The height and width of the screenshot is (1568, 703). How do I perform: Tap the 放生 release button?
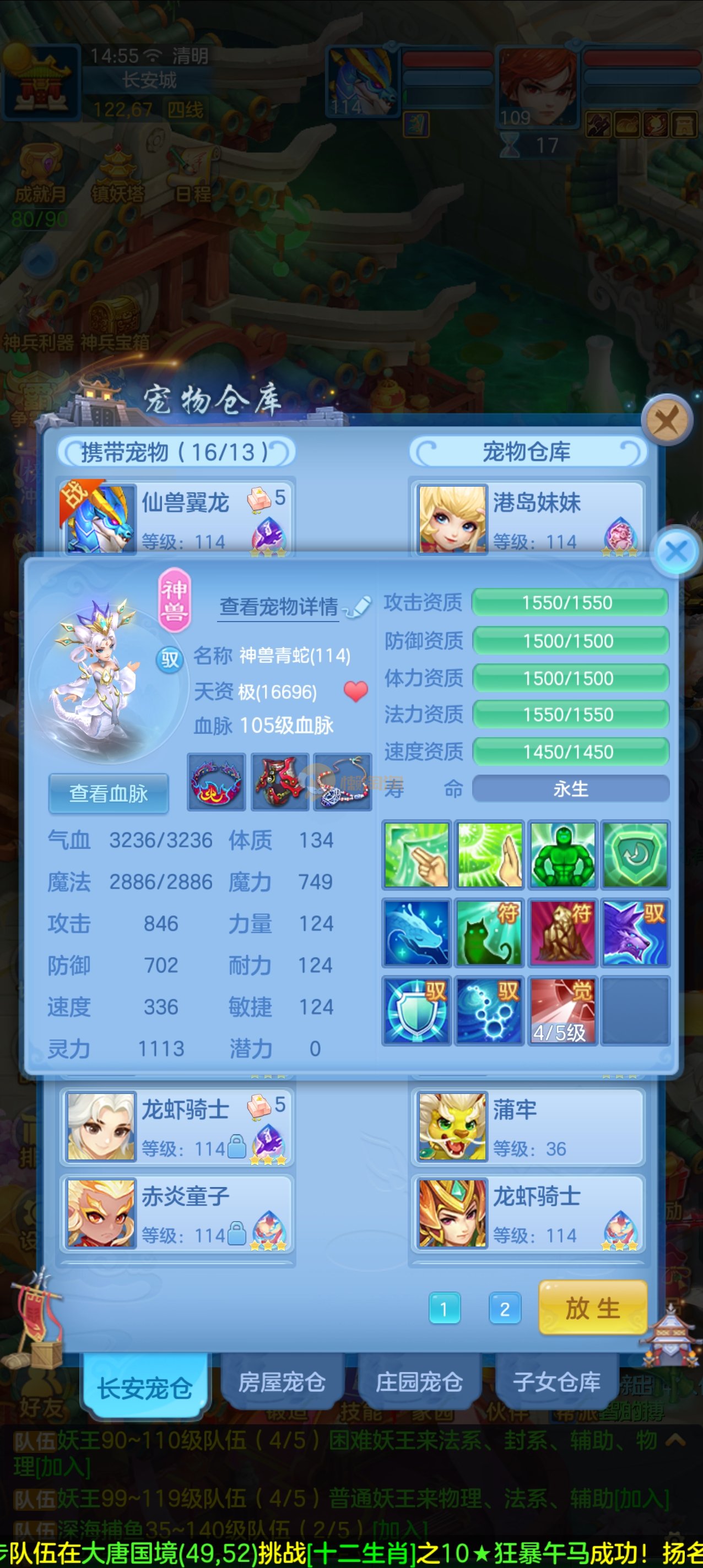(x=592, y=1308)
